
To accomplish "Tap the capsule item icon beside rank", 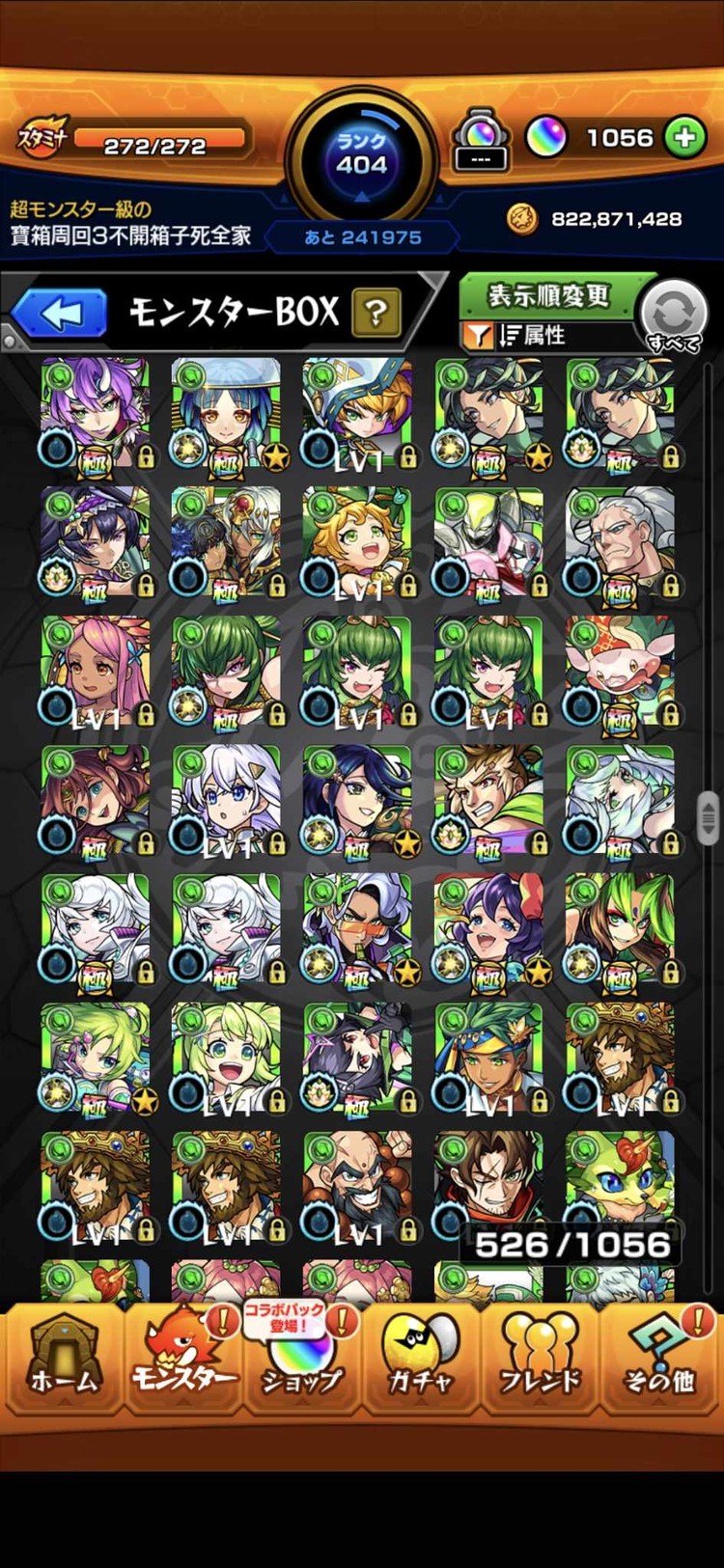I will point(481,142).
